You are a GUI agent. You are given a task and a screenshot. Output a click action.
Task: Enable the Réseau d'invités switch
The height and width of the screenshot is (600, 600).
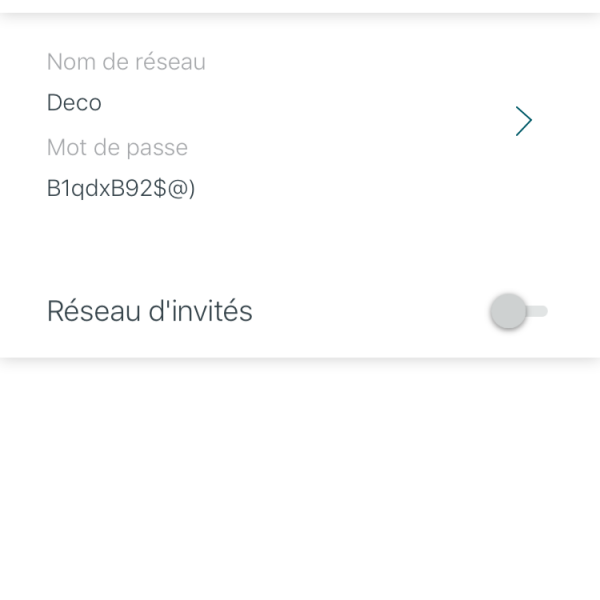[x=517, y=312]
